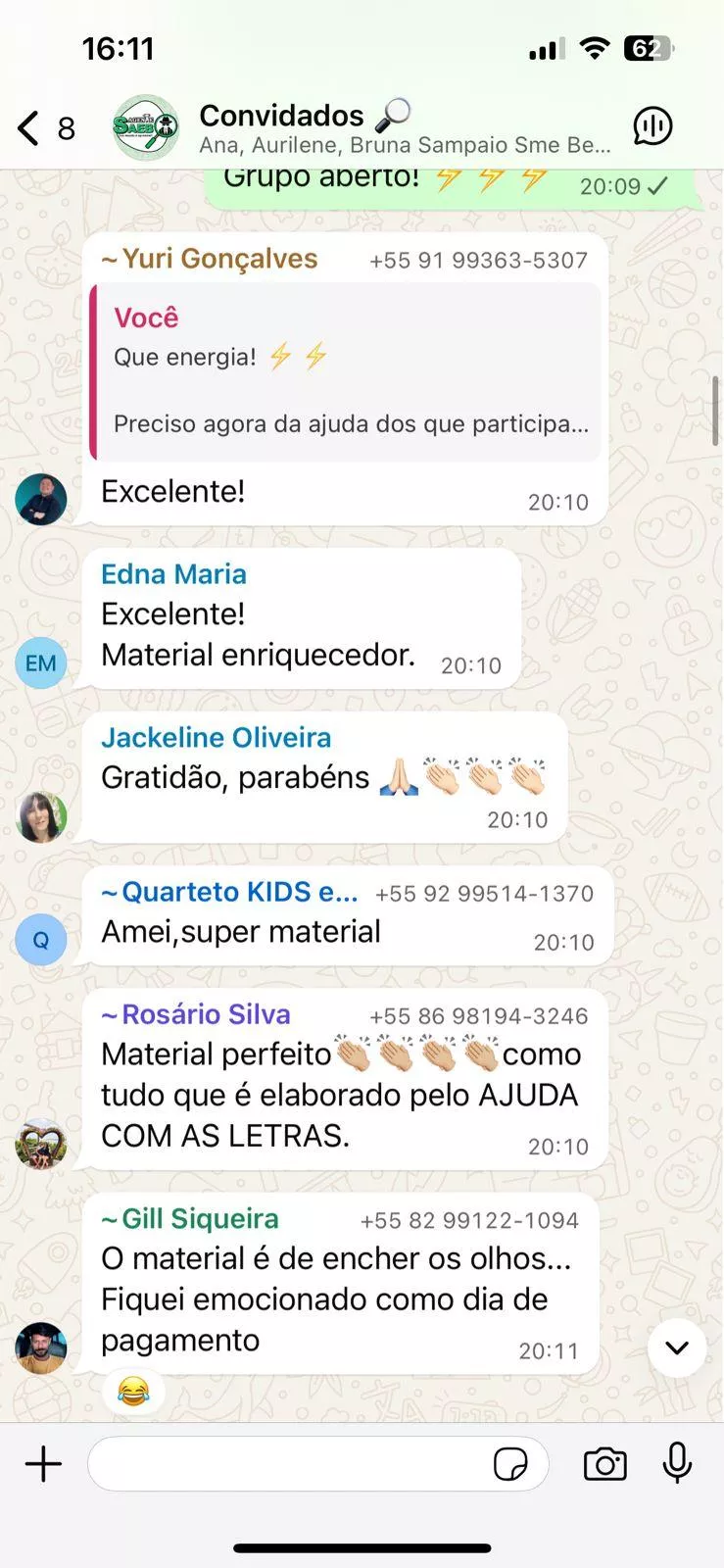Open the sticker picker

tap(510, 1465)
